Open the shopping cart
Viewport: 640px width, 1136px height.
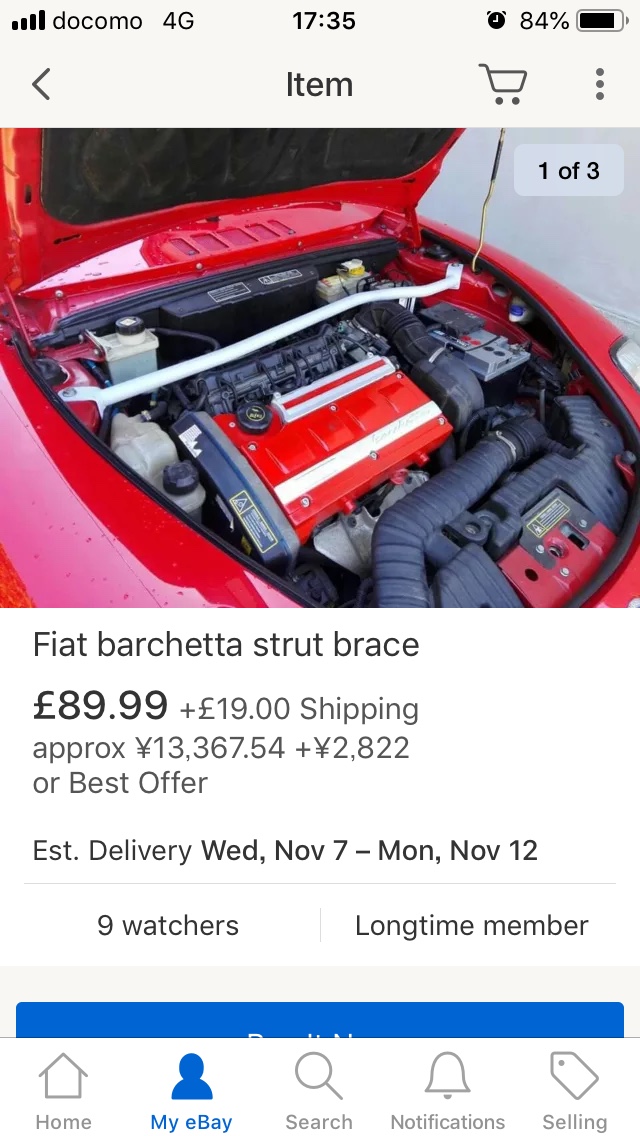(503, 84)
